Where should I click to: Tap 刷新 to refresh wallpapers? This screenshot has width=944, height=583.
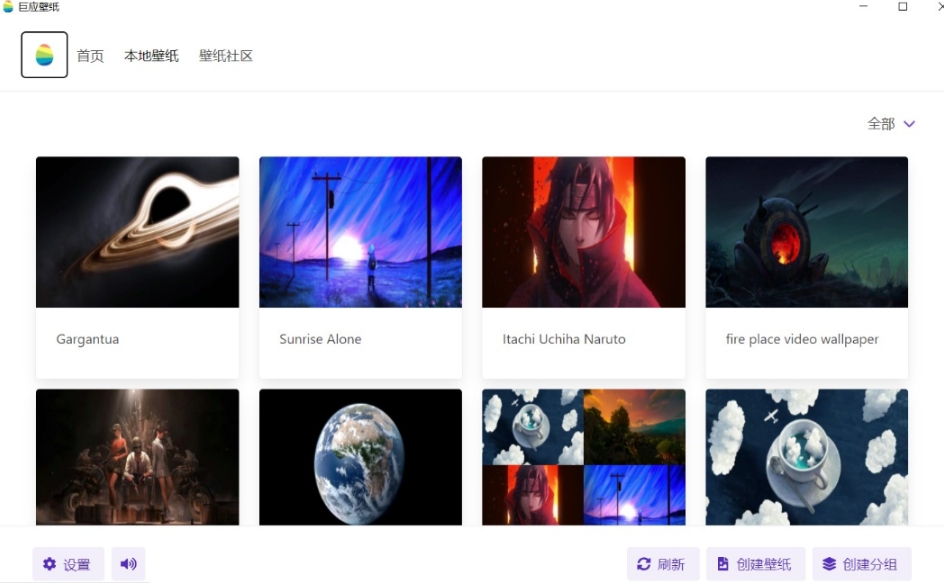(662, 564)
